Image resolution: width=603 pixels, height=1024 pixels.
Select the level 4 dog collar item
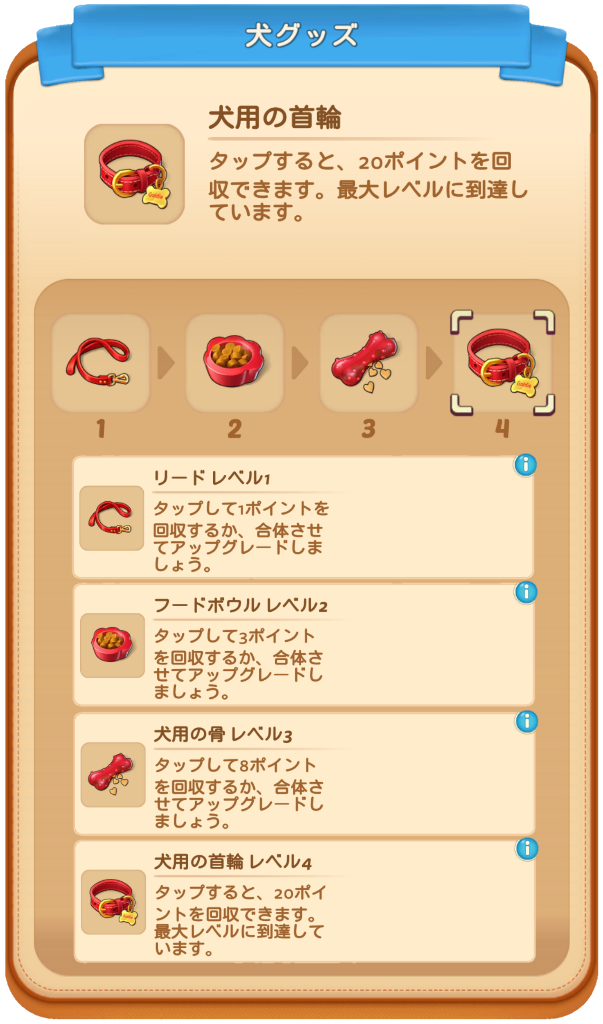501,363
